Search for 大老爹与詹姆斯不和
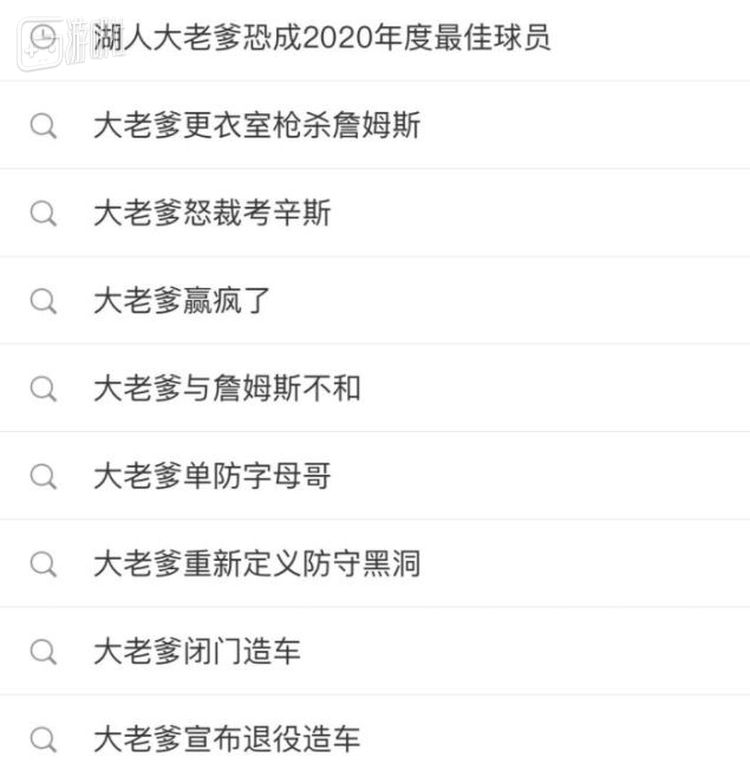 pyautogui.click(x=227, y=389)
